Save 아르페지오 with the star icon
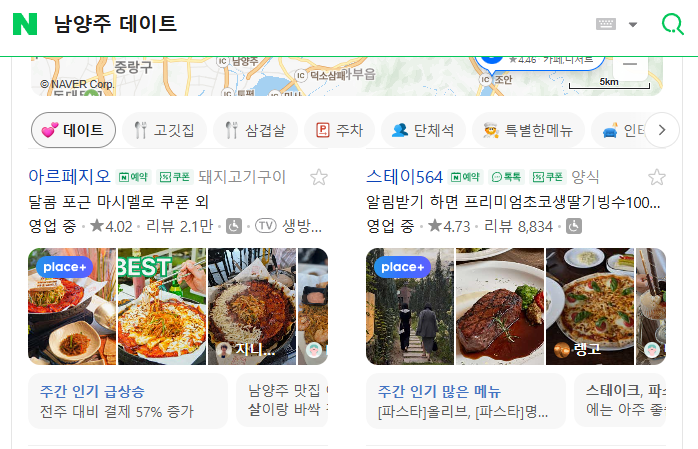This screenshot has width=698, height=449. tap(319, 177)
